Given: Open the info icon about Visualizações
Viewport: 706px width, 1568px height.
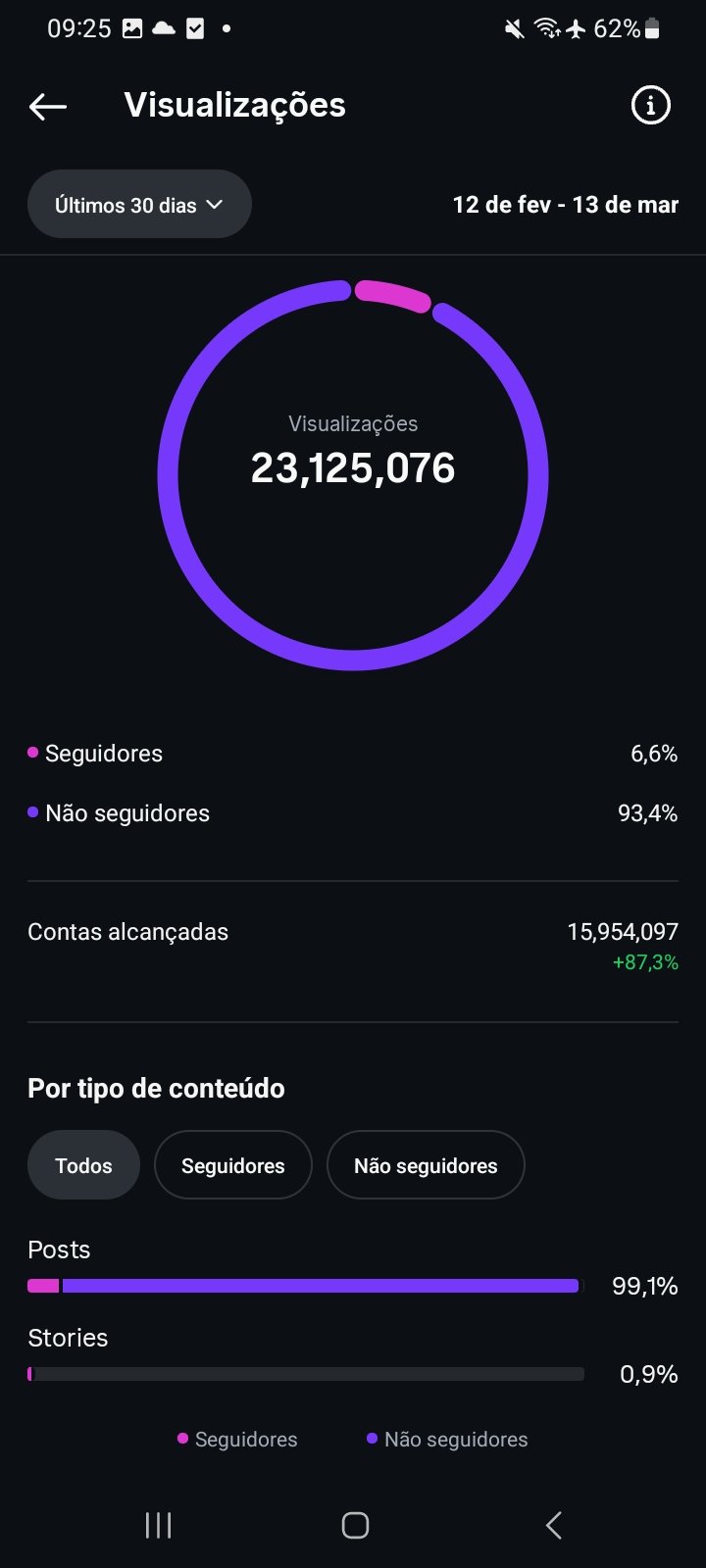Looking at the screenshot, I should [650, 106].
